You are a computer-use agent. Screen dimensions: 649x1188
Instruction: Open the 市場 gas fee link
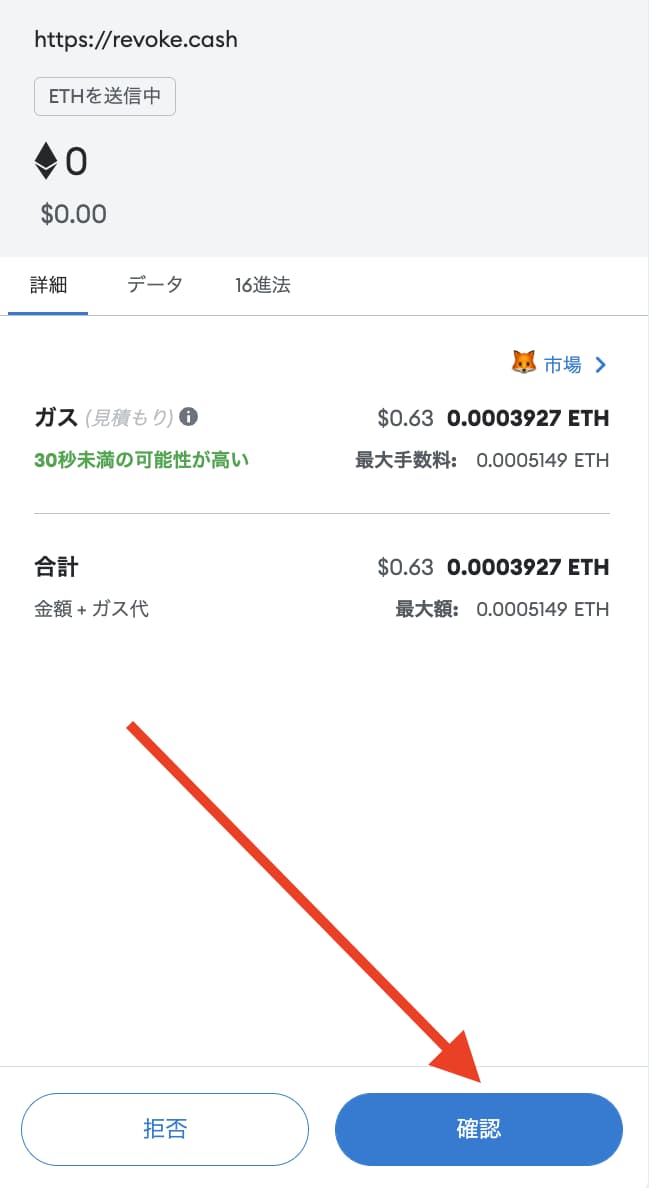560,364
